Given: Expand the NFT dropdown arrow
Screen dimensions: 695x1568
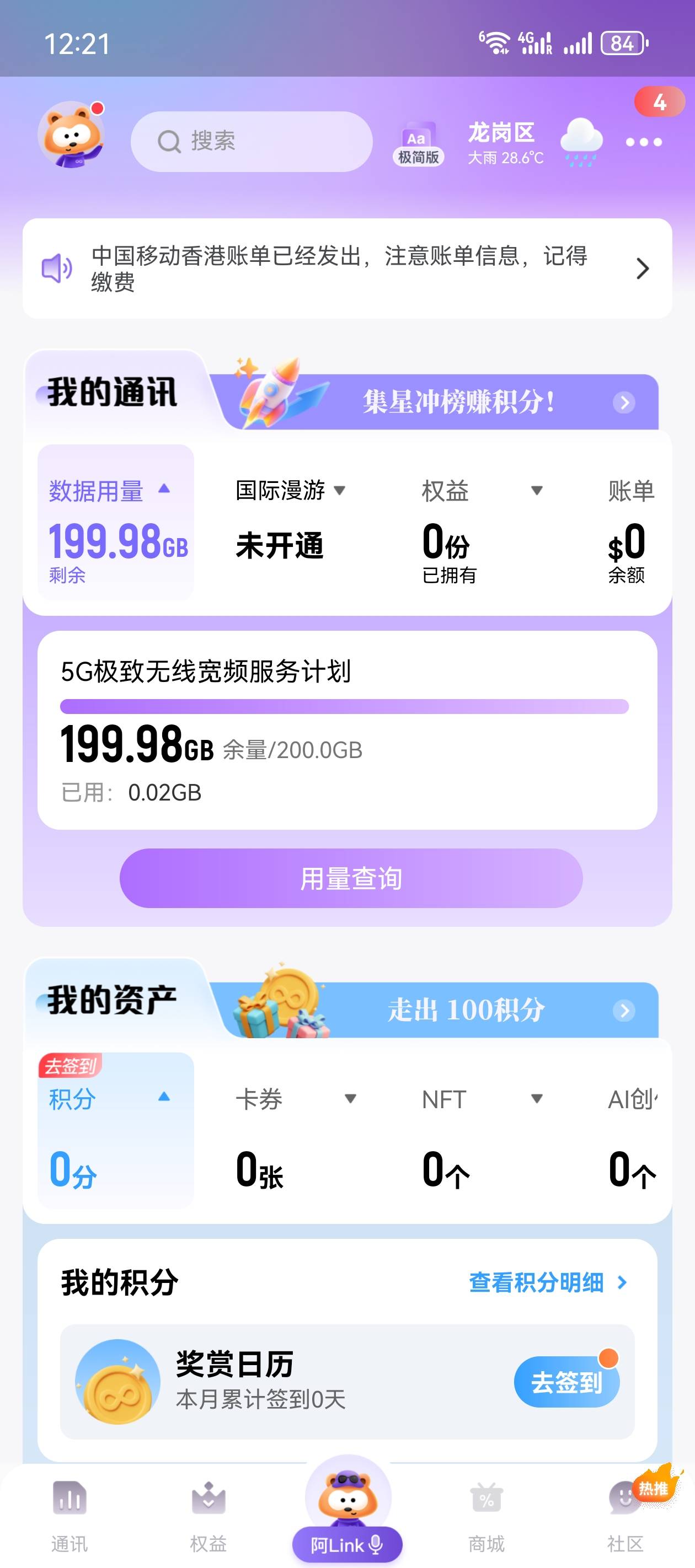Looking at the screenshot, I should click(x=537, y=1099).
